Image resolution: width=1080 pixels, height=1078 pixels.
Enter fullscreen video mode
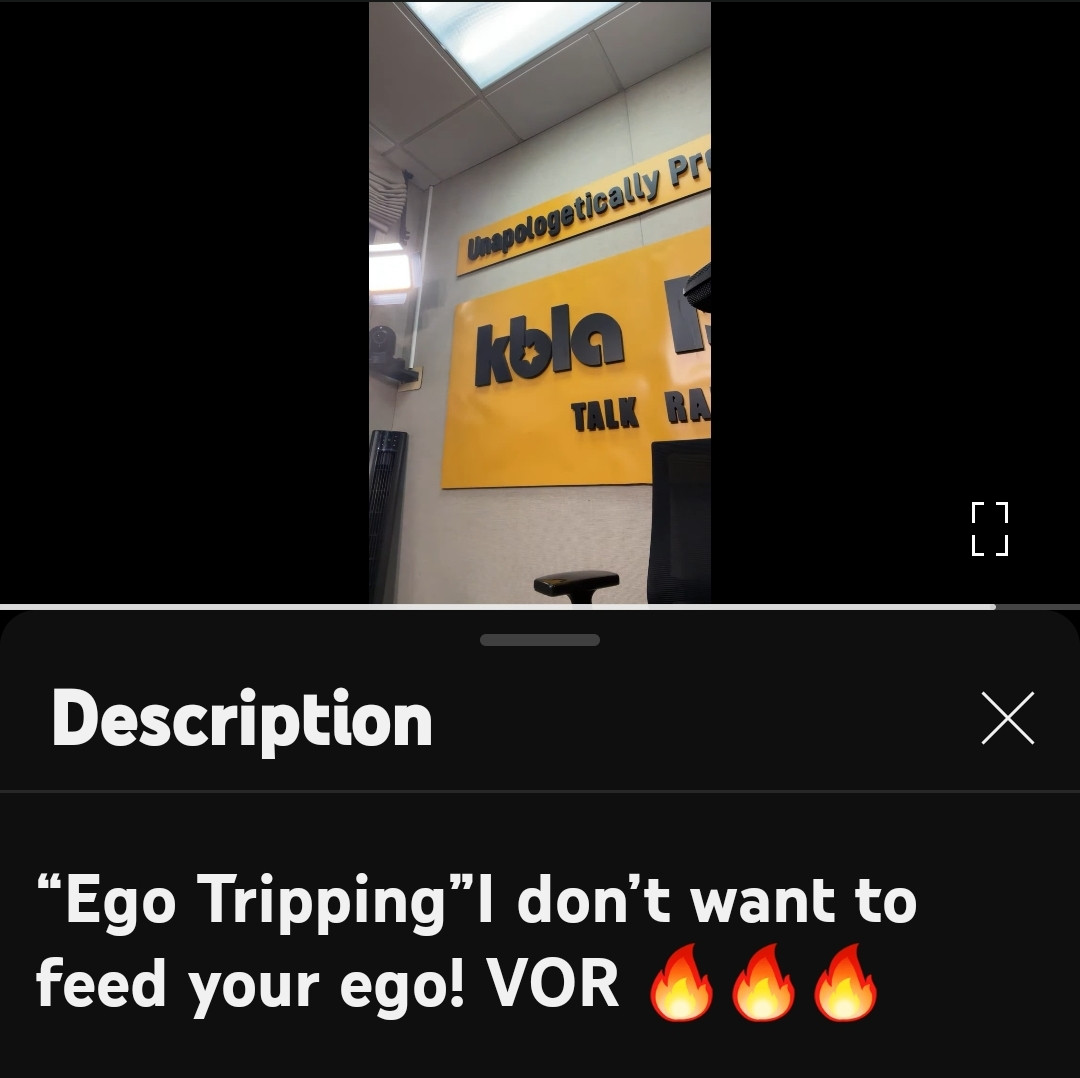click(989, 529)
